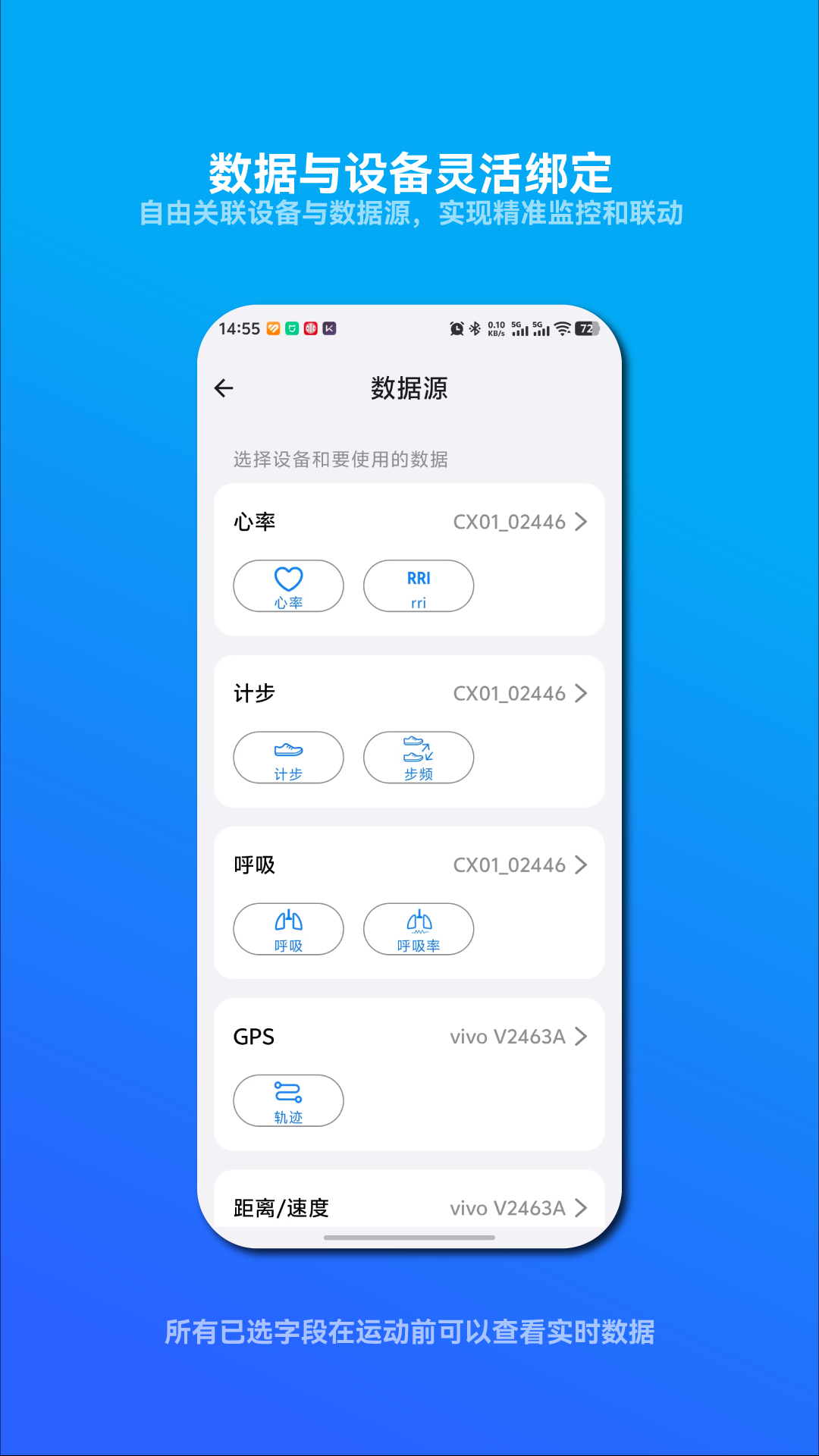Expand the GPS device chevron
The height and width of the screenshot is (1456, 819).
tap(582, 1037)
